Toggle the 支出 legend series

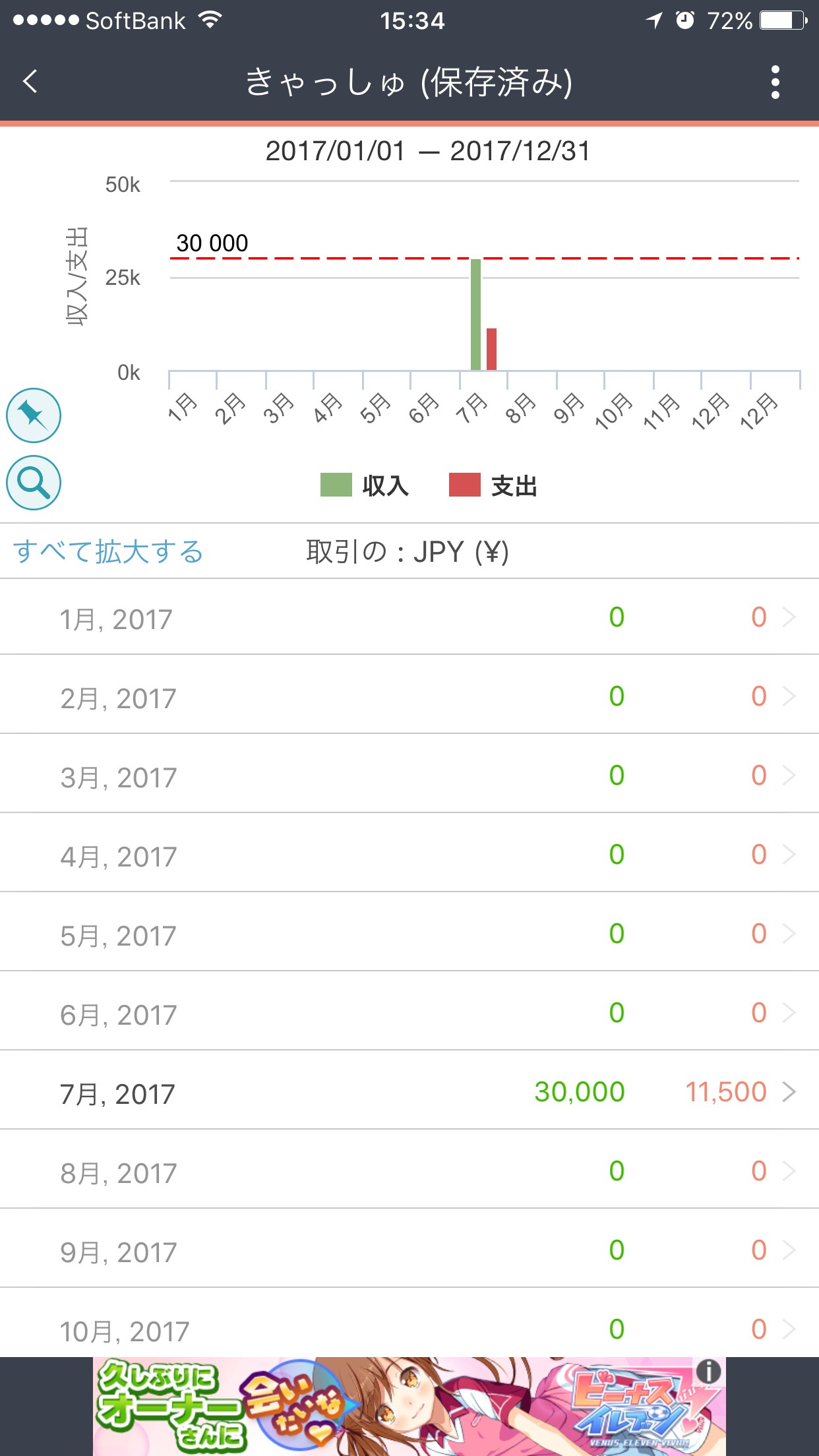(493, 485)
